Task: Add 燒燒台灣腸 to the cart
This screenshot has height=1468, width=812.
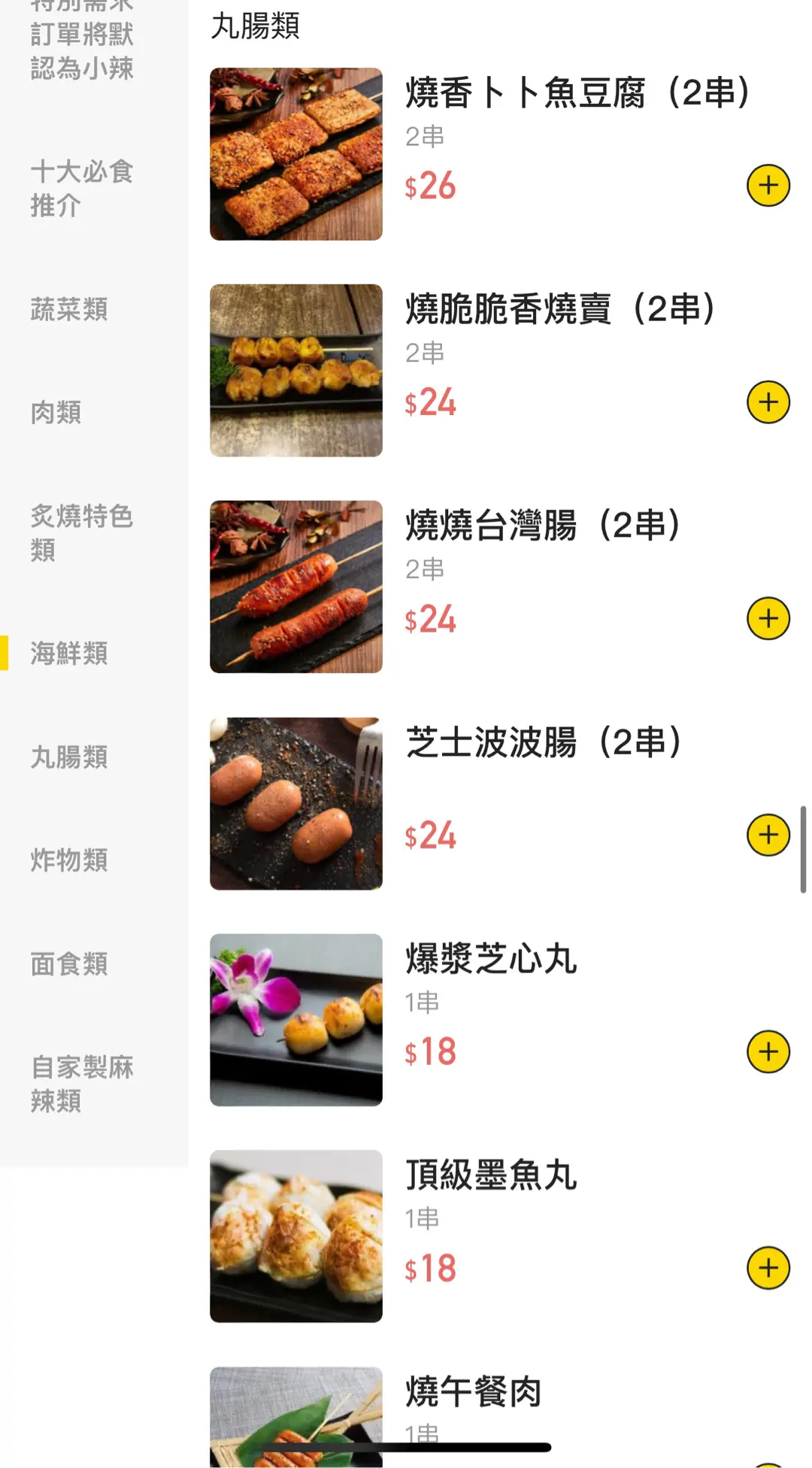Action: click(768, 619)
